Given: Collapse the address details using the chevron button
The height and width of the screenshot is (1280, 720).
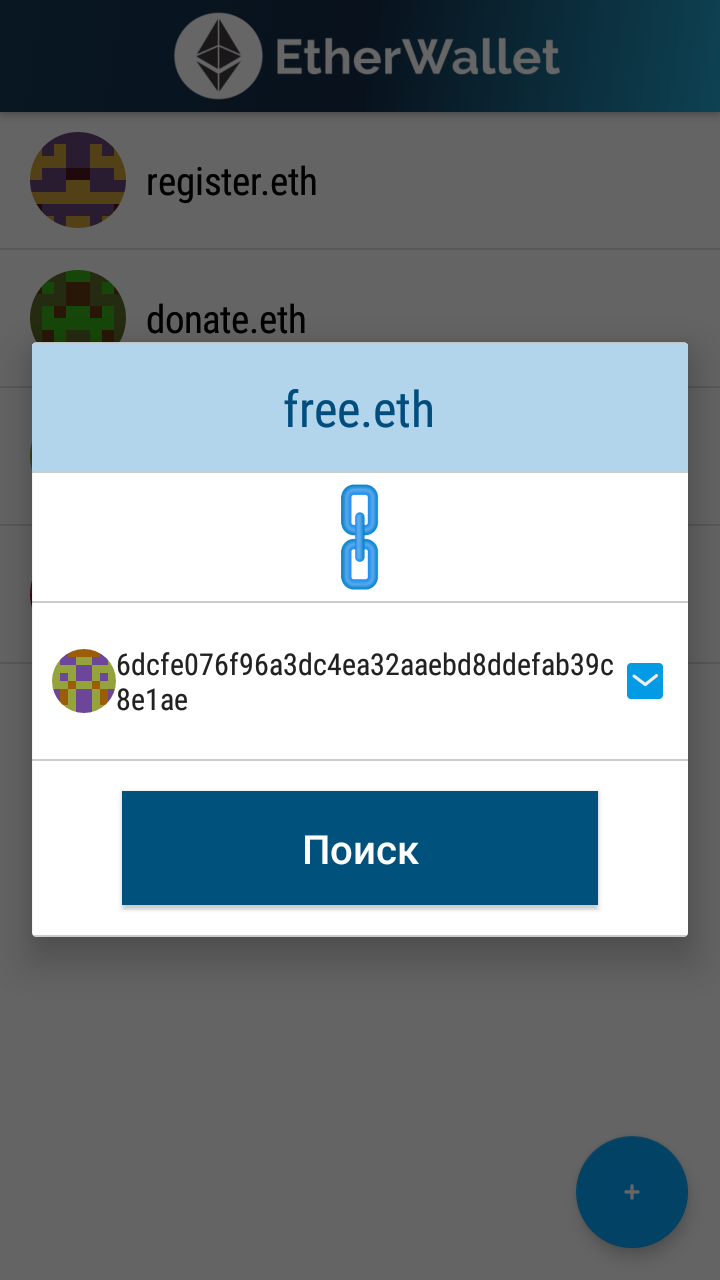Looking at the screenshot, I should point(644,680).
